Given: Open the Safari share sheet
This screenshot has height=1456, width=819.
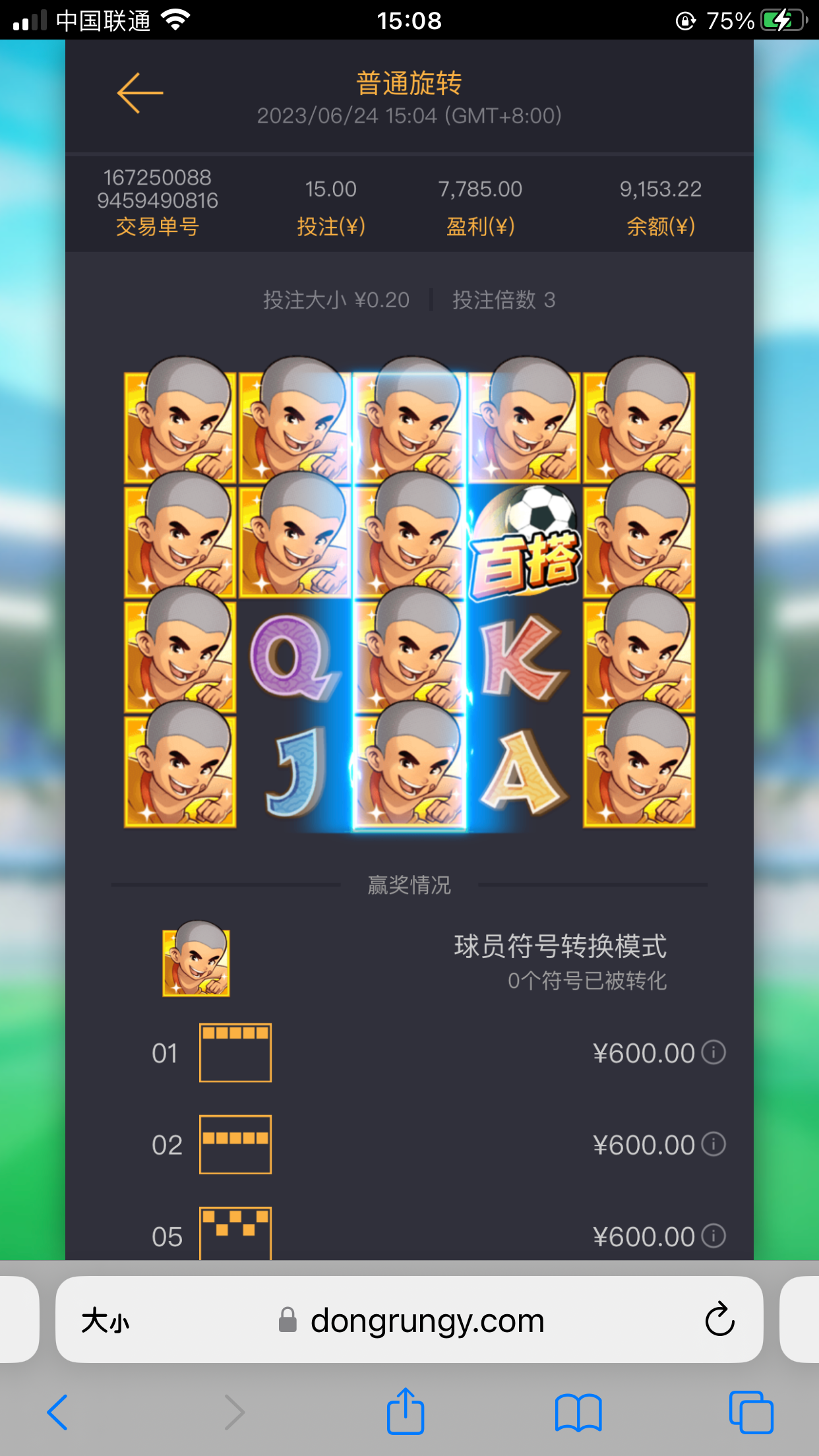Looking at the screenshot, I should pos(406,1410).
